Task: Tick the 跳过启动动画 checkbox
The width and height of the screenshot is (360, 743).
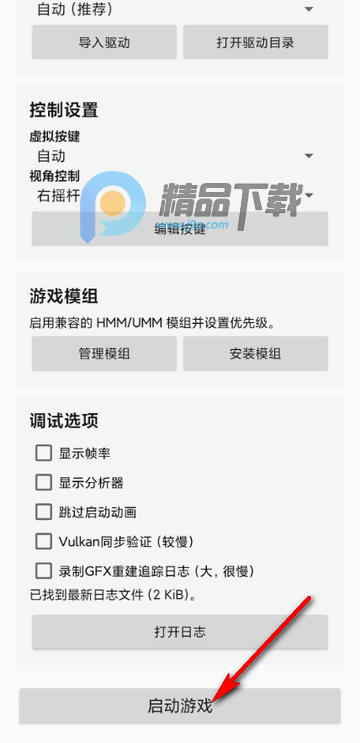Action: [x=44, y=512]
